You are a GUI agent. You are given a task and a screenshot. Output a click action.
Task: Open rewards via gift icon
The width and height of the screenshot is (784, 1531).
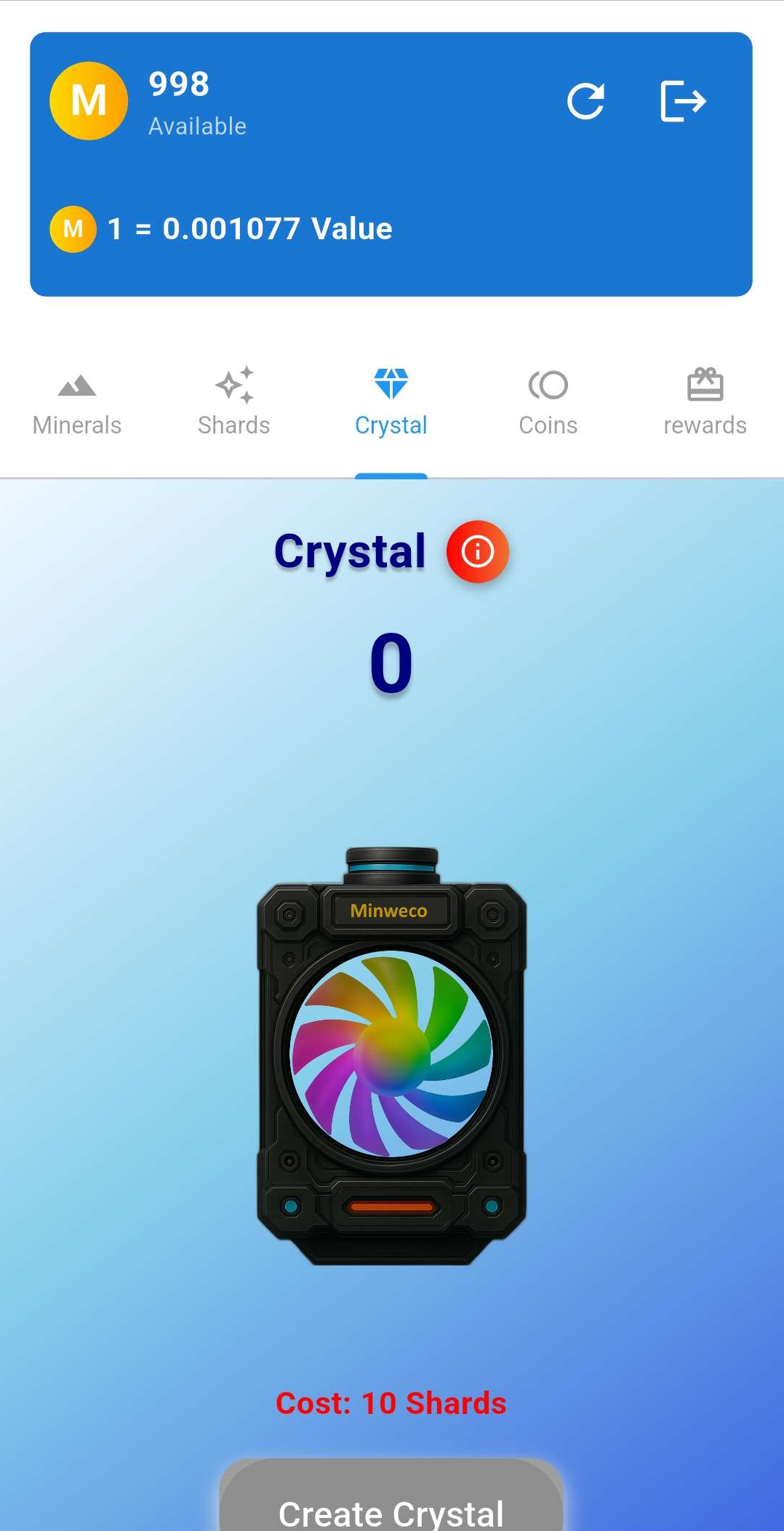click(704, 385)
